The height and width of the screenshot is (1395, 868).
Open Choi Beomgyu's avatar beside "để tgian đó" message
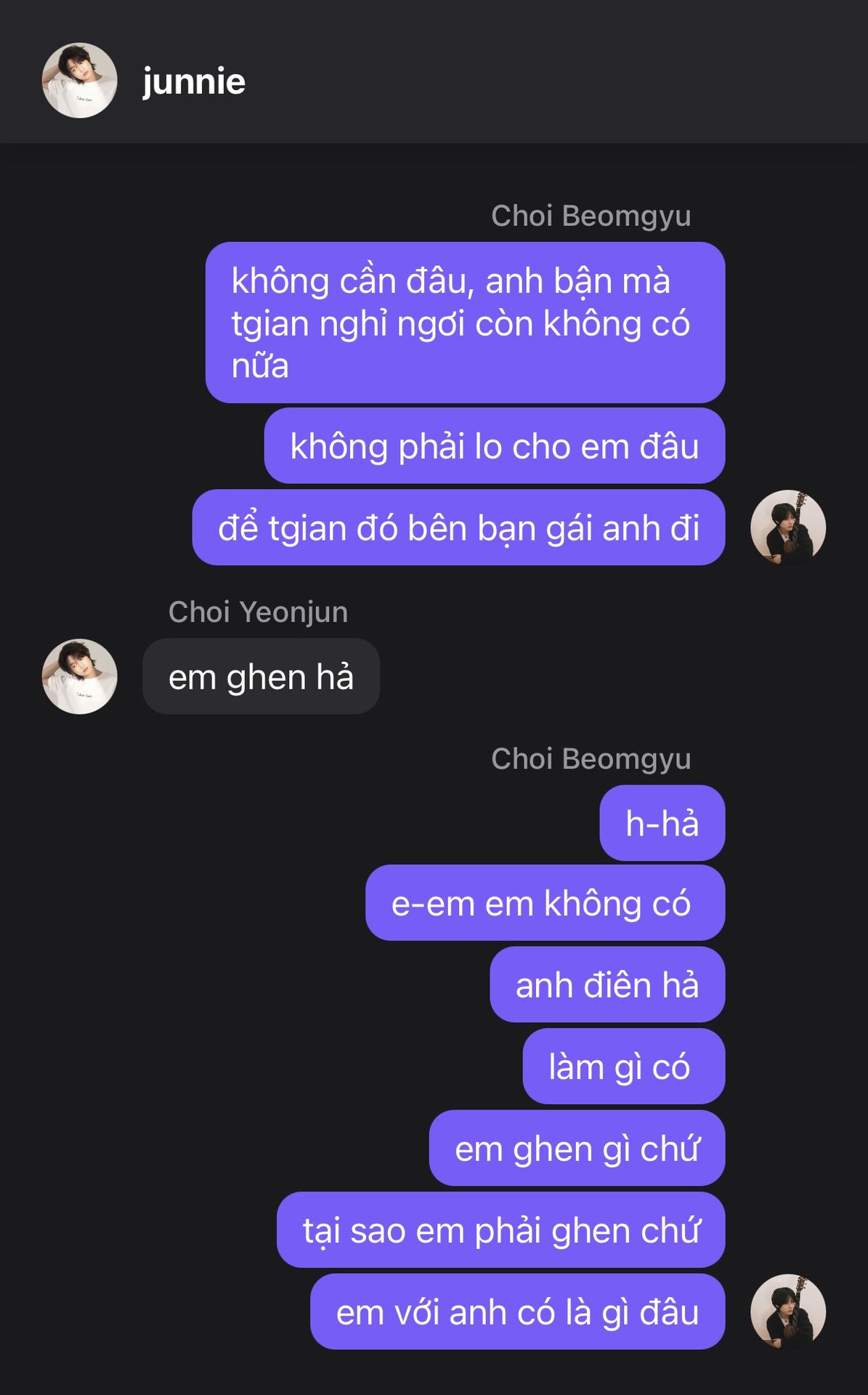787,527
